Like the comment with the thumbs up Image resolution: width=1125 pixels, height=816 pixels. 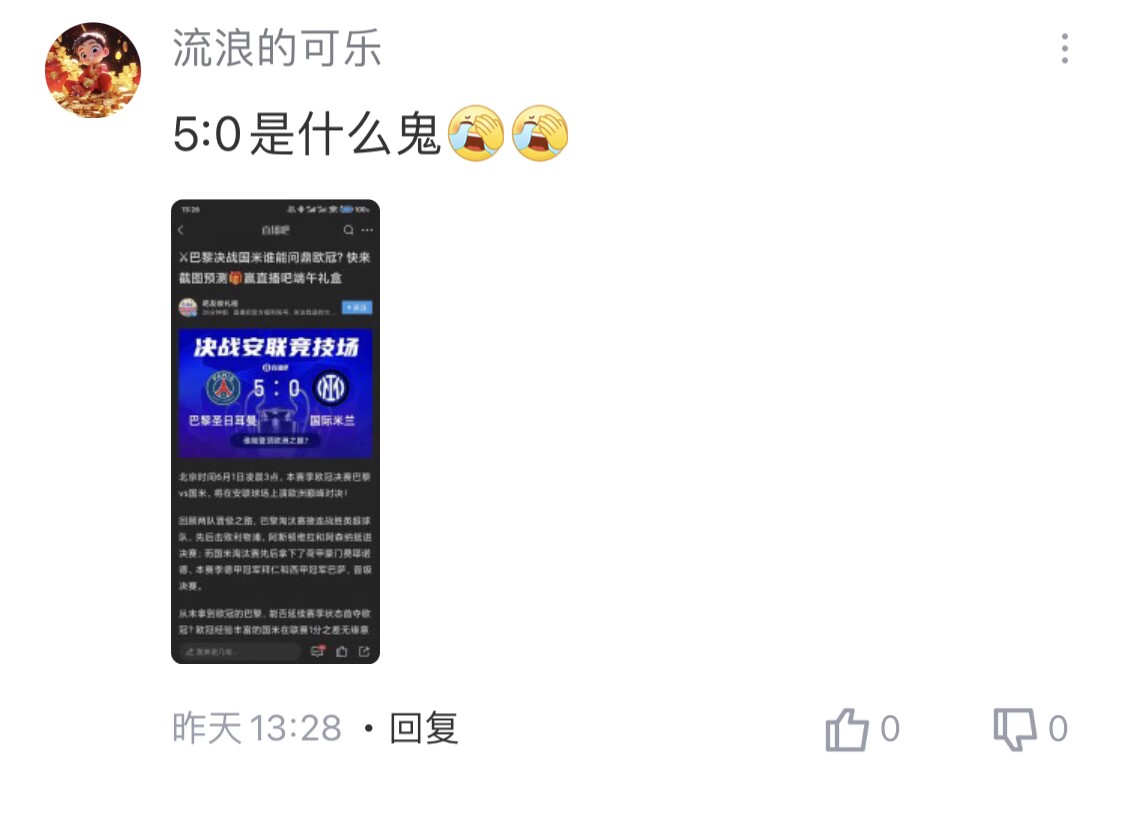[846, 730]
